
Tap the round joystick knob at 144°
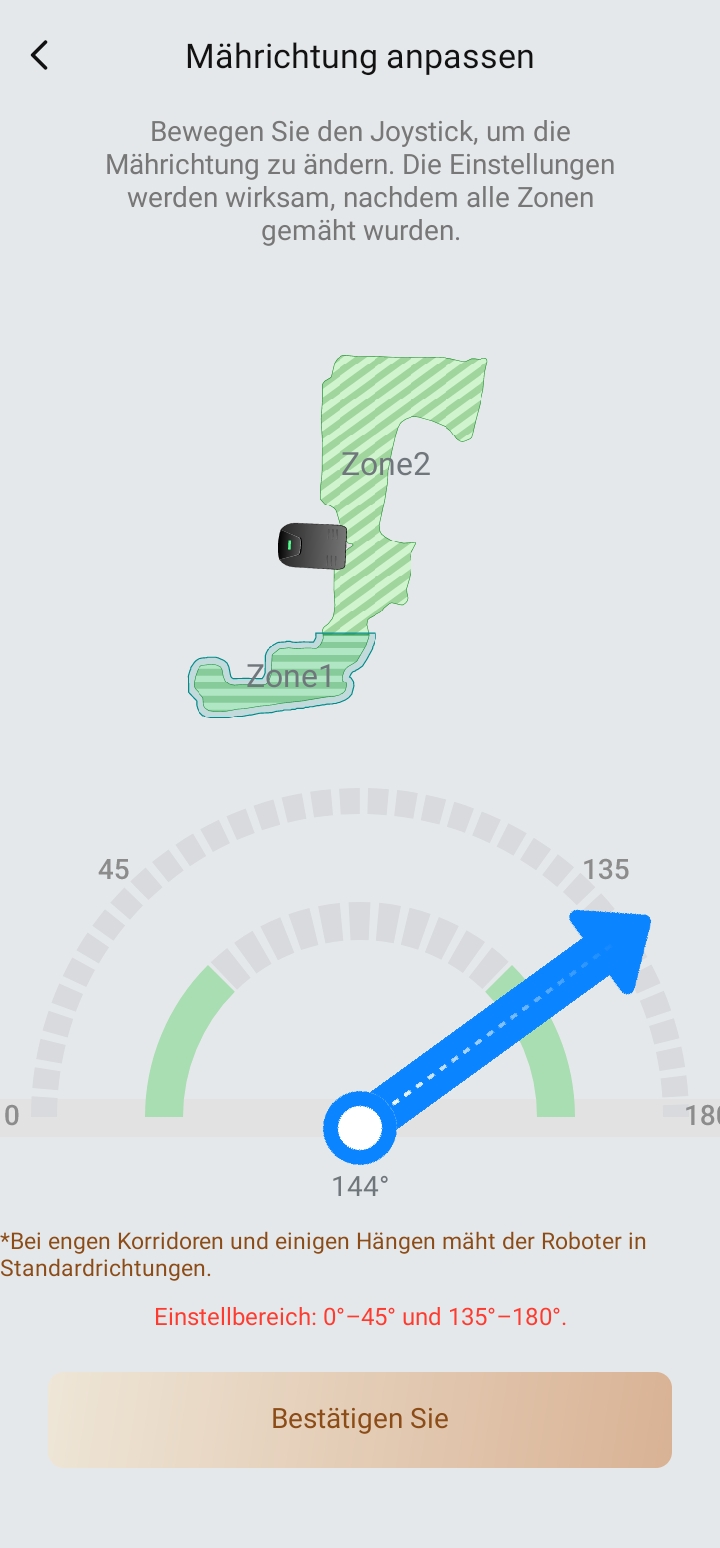click(360, 1128)
